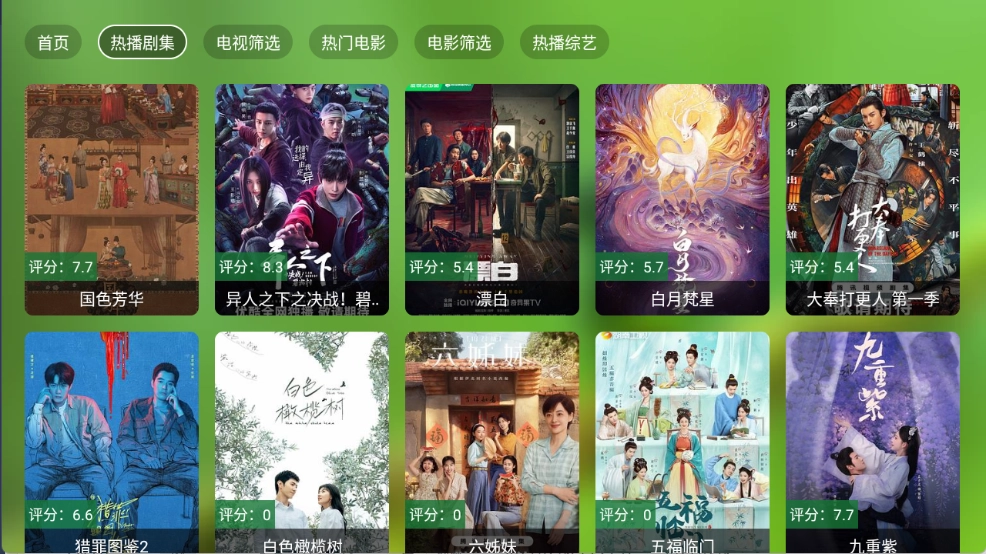Select the 白色橄榄树 series card
Screen dimensions: 986x554
pyautogui.click(x=301, y=442)
